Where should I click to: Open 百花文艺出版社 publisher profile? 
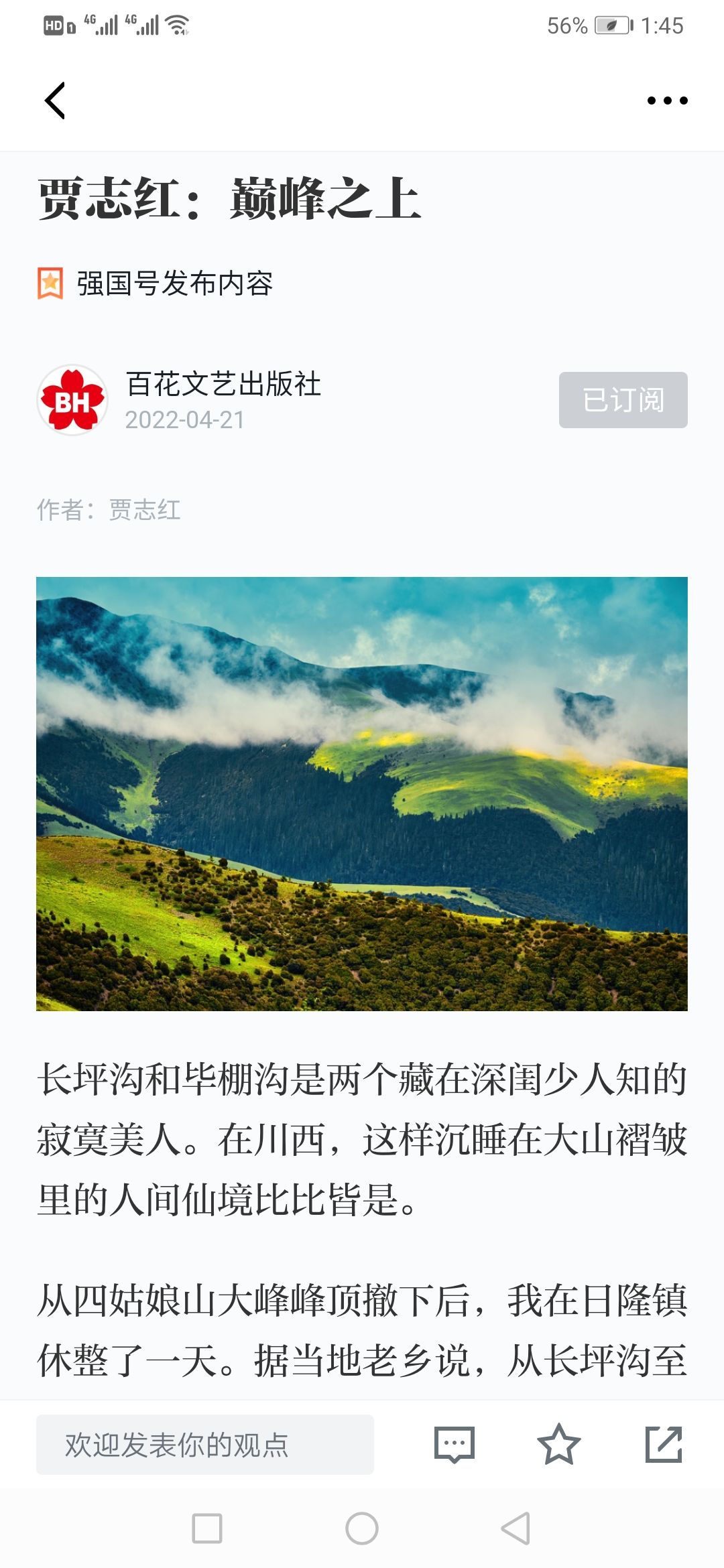223,385
